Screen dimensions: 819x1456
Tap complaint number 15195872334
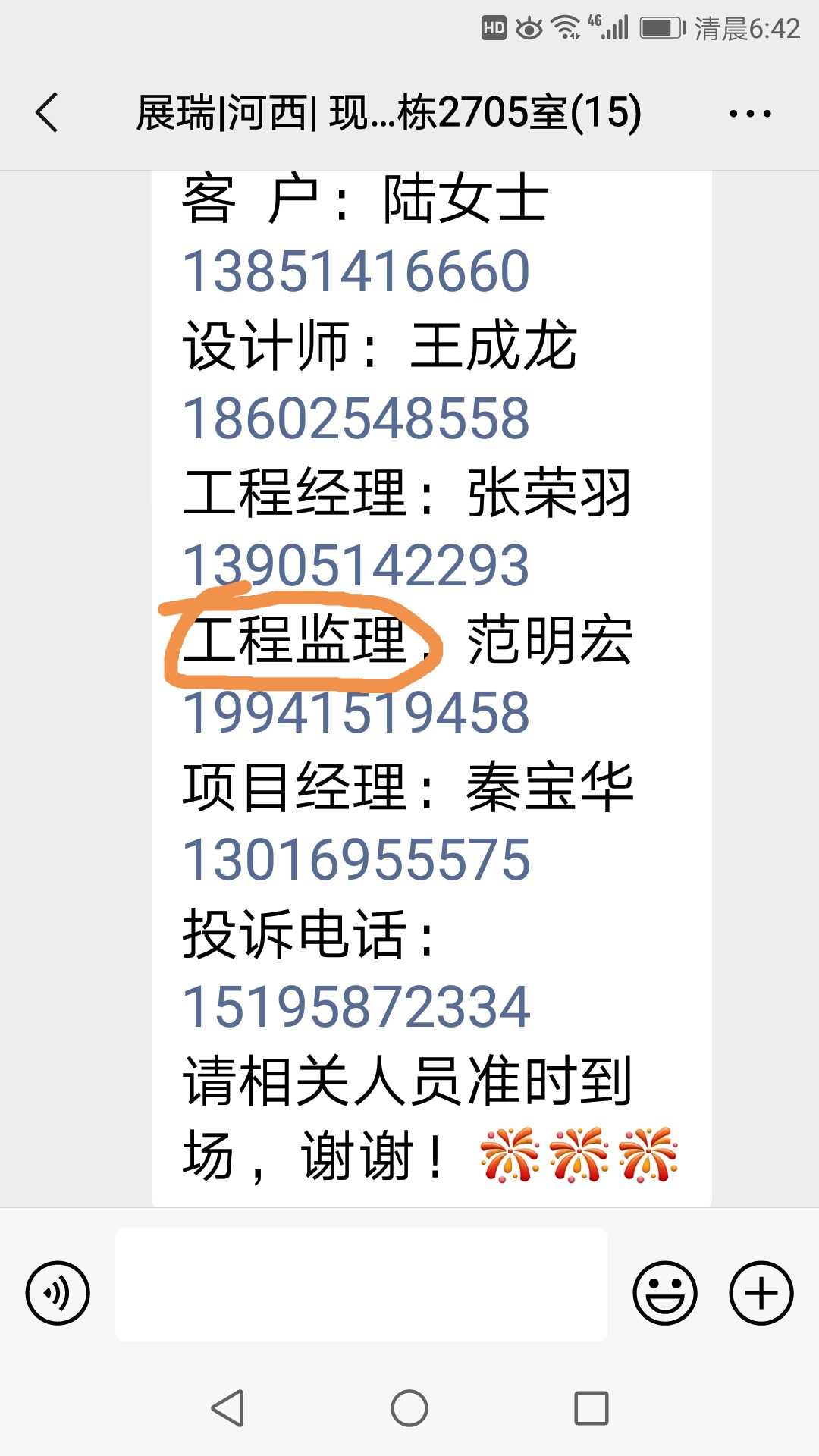[356, 1007]
